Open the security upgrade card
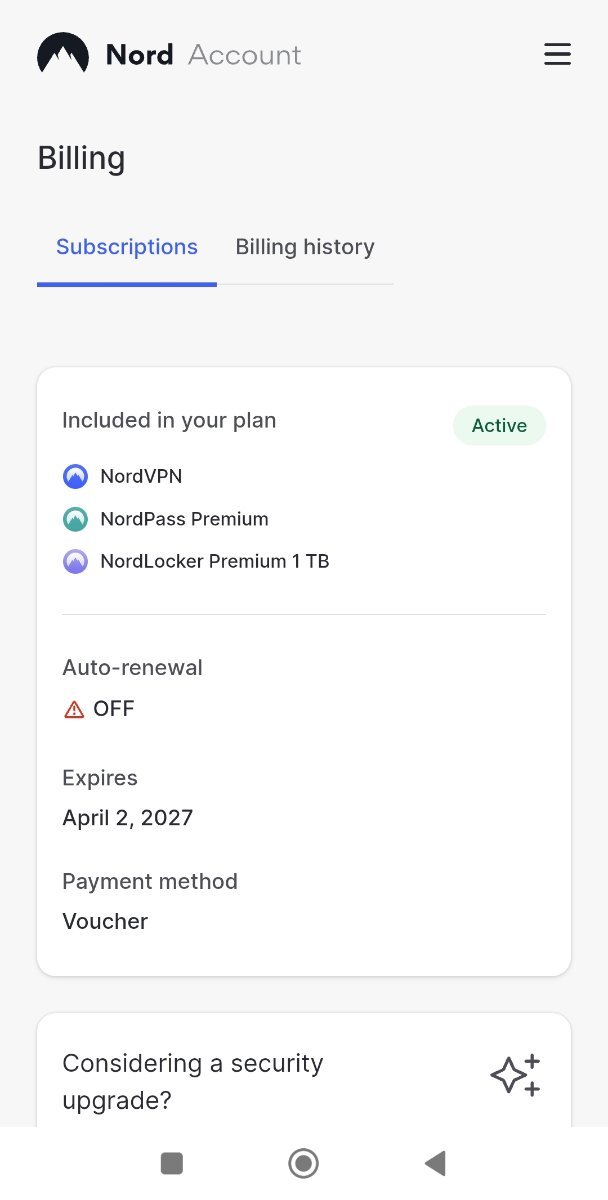This screenshot has width=608, height=1200. (304, 1070)
